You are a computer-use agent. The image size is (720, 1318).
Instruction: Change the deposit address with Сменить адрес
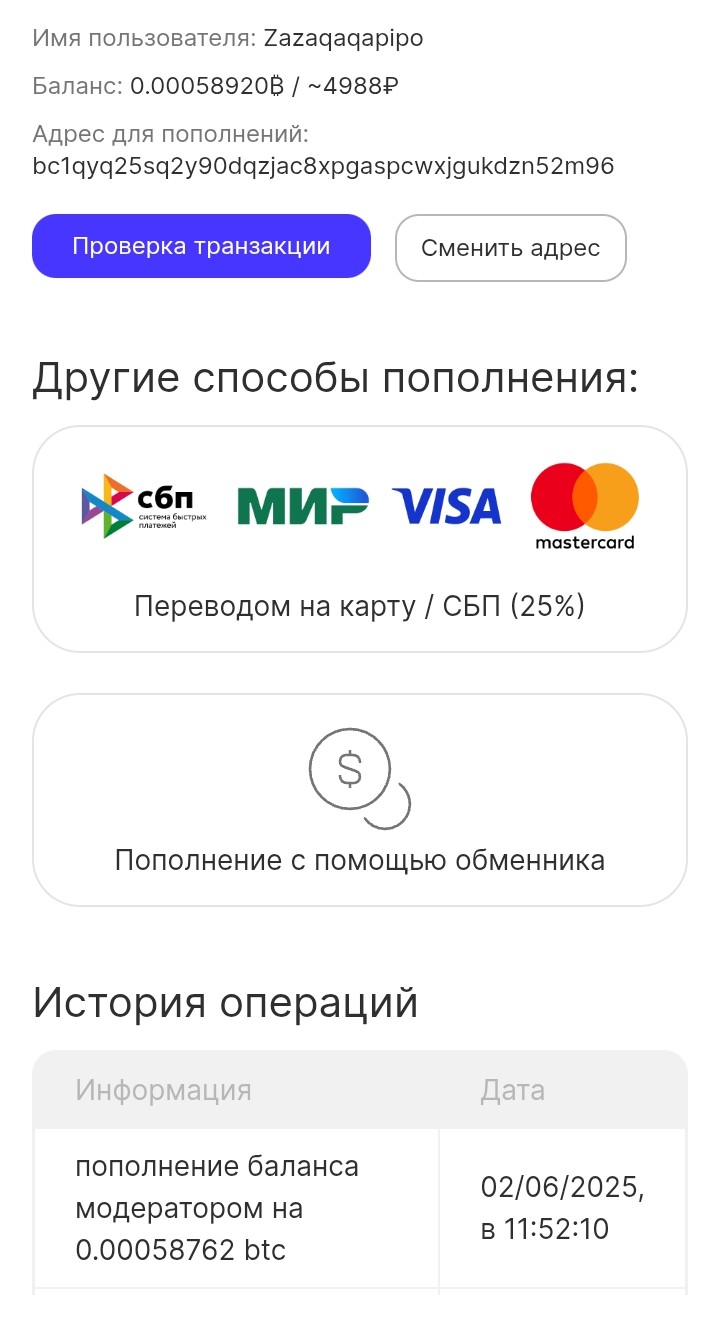click(511, 248)
